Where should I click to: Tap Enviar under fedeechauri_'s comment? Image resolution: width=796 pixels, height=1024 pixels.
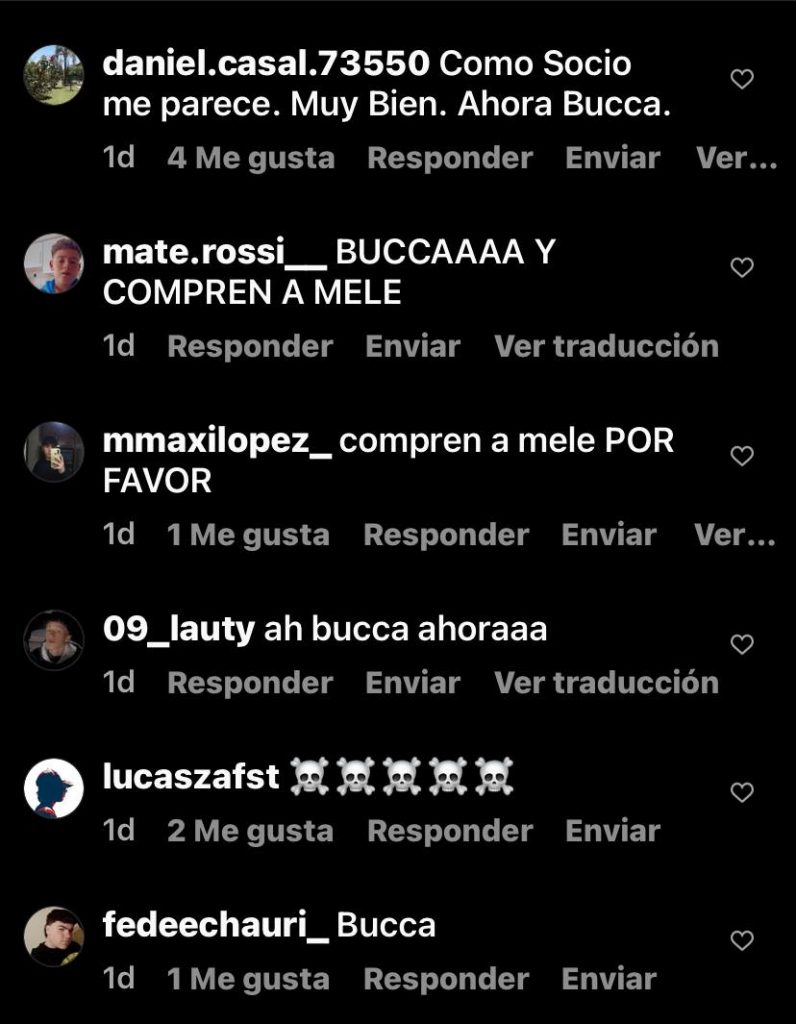[609, 979]
